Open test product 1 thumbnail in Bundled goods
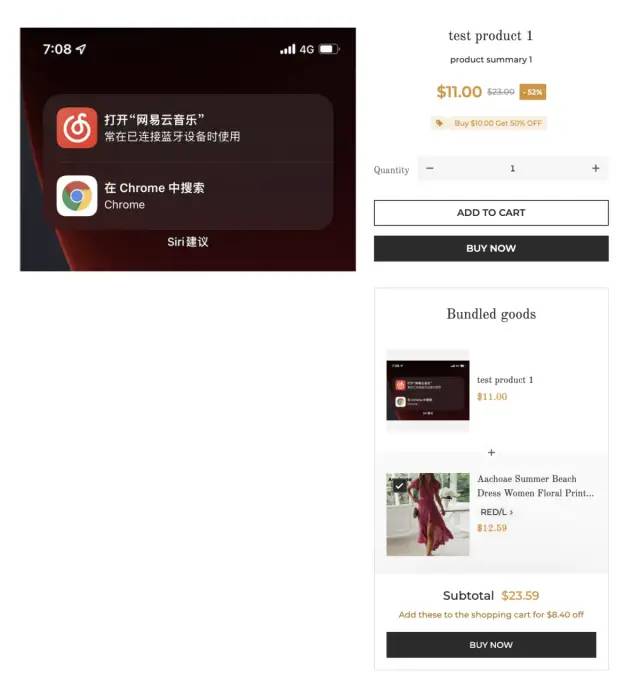The image size is (640, 681). (427, 389)
